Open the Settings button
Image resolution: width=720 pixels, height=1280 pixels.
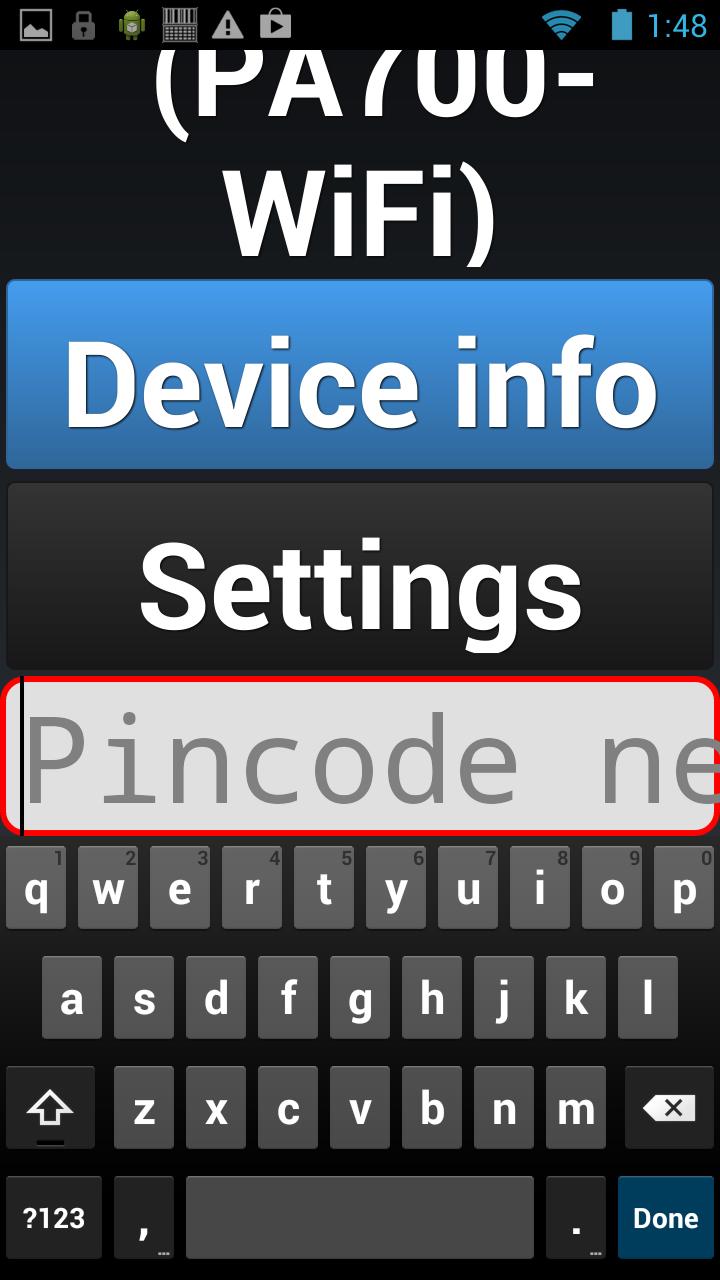click(360, 577)
